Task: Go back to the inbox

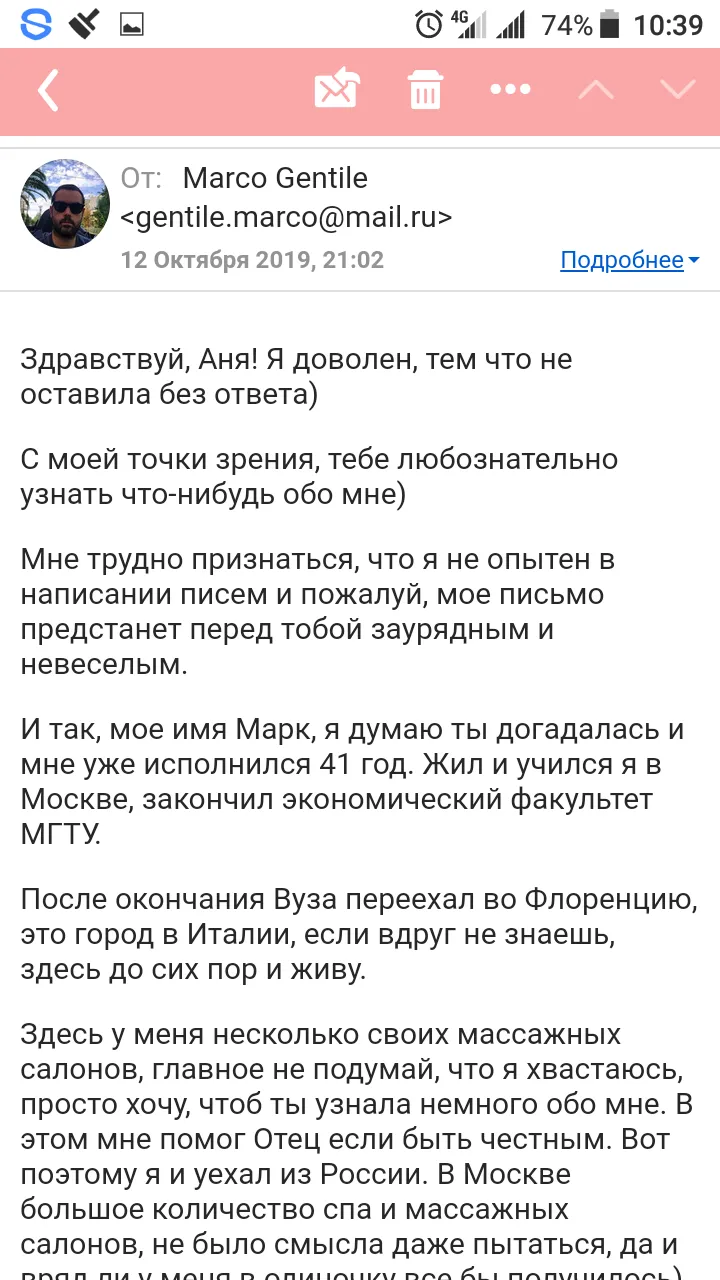Action: click(49, 91)
